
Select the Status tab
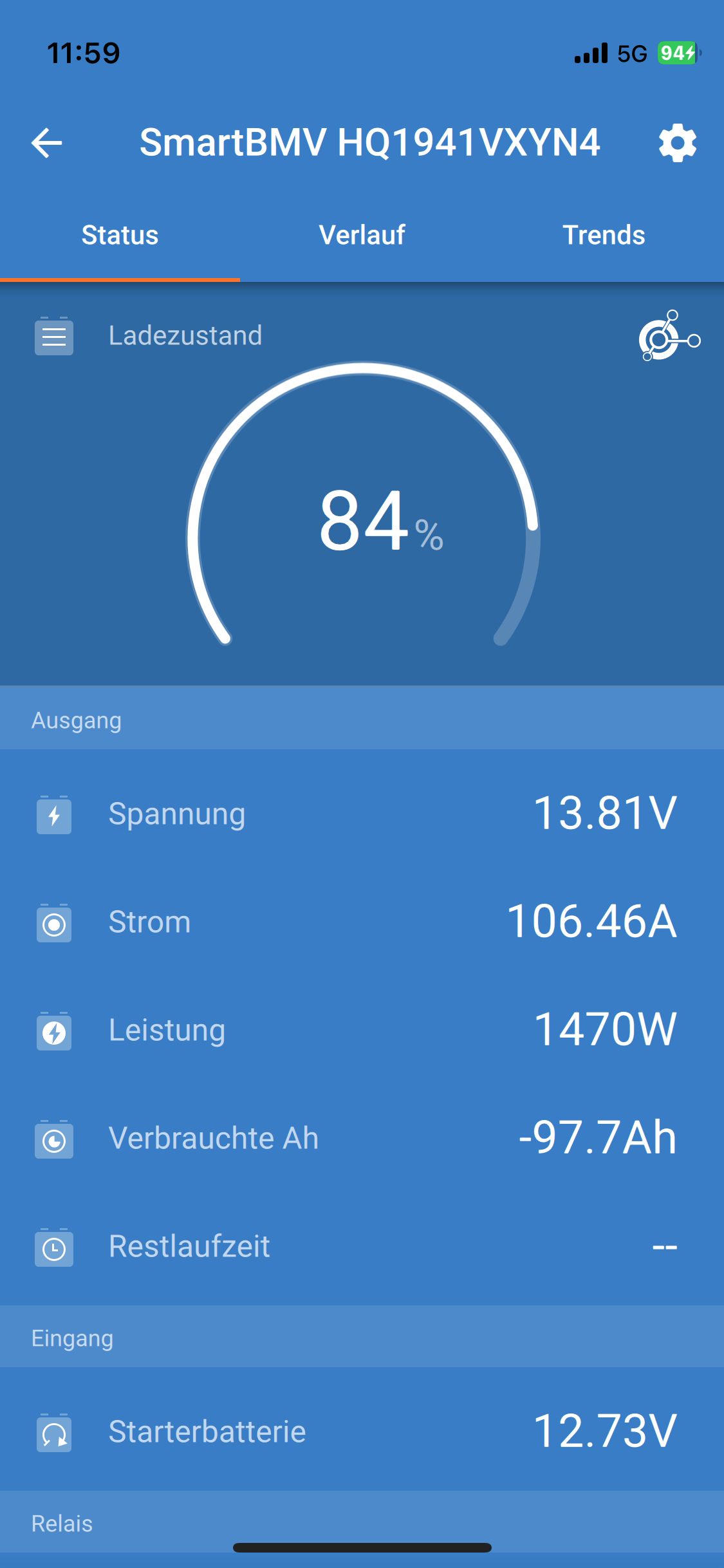(120, 236)
